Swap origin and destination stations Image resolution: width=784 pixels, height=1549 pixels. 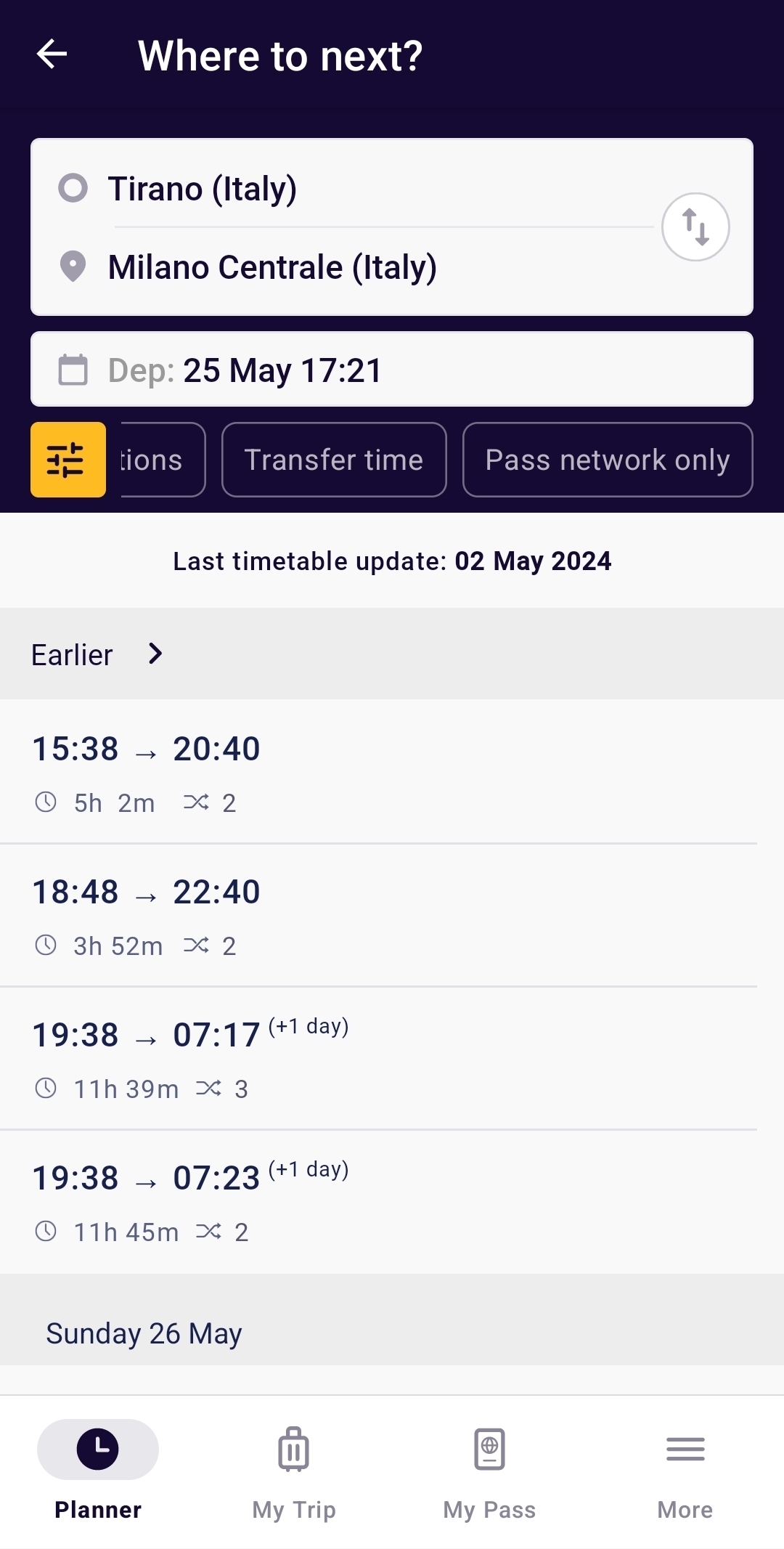[x=695, y=227]
